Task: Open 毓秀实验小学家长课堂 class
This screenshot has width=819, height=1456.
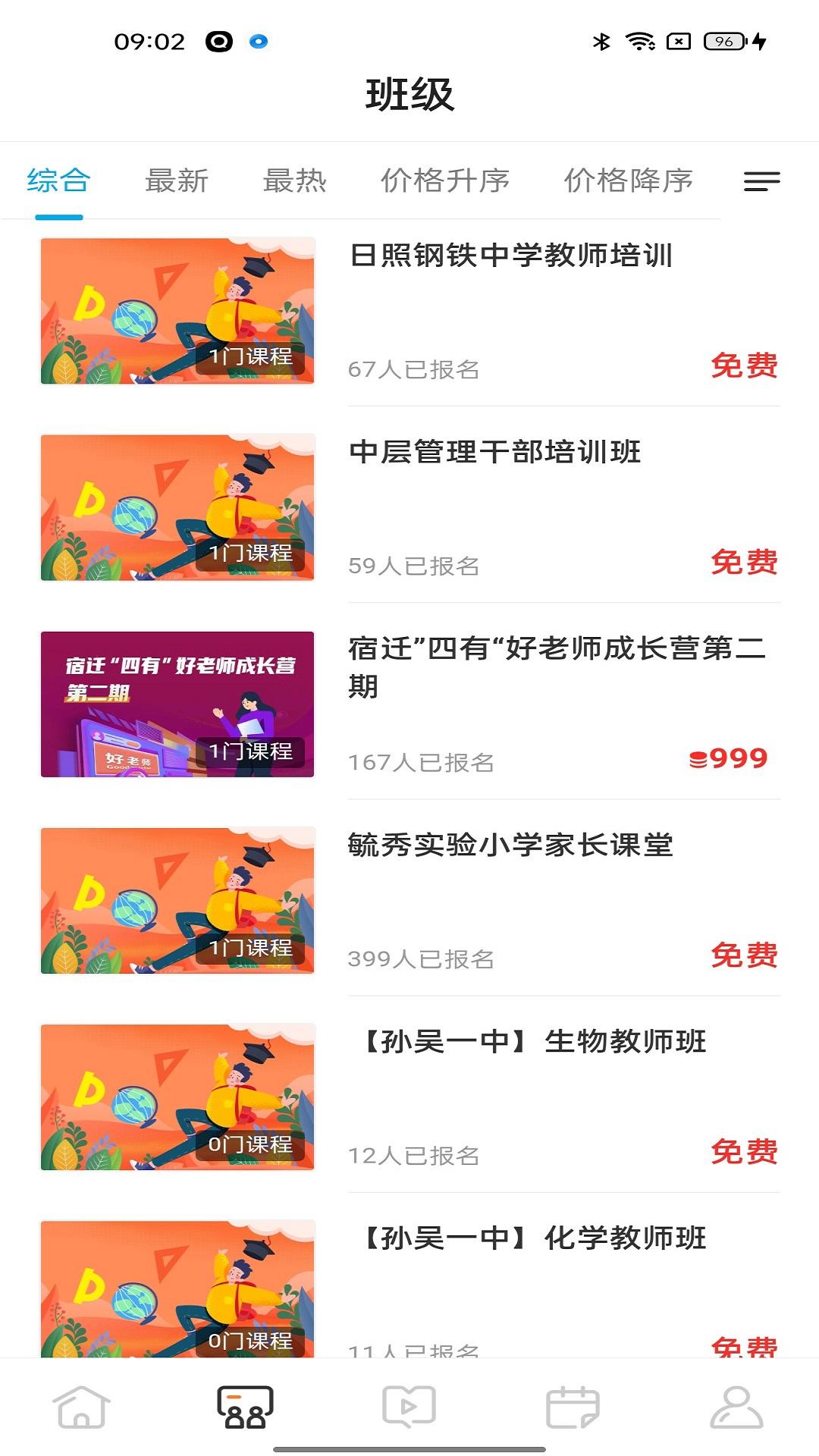Action: [x=510, y=845]
